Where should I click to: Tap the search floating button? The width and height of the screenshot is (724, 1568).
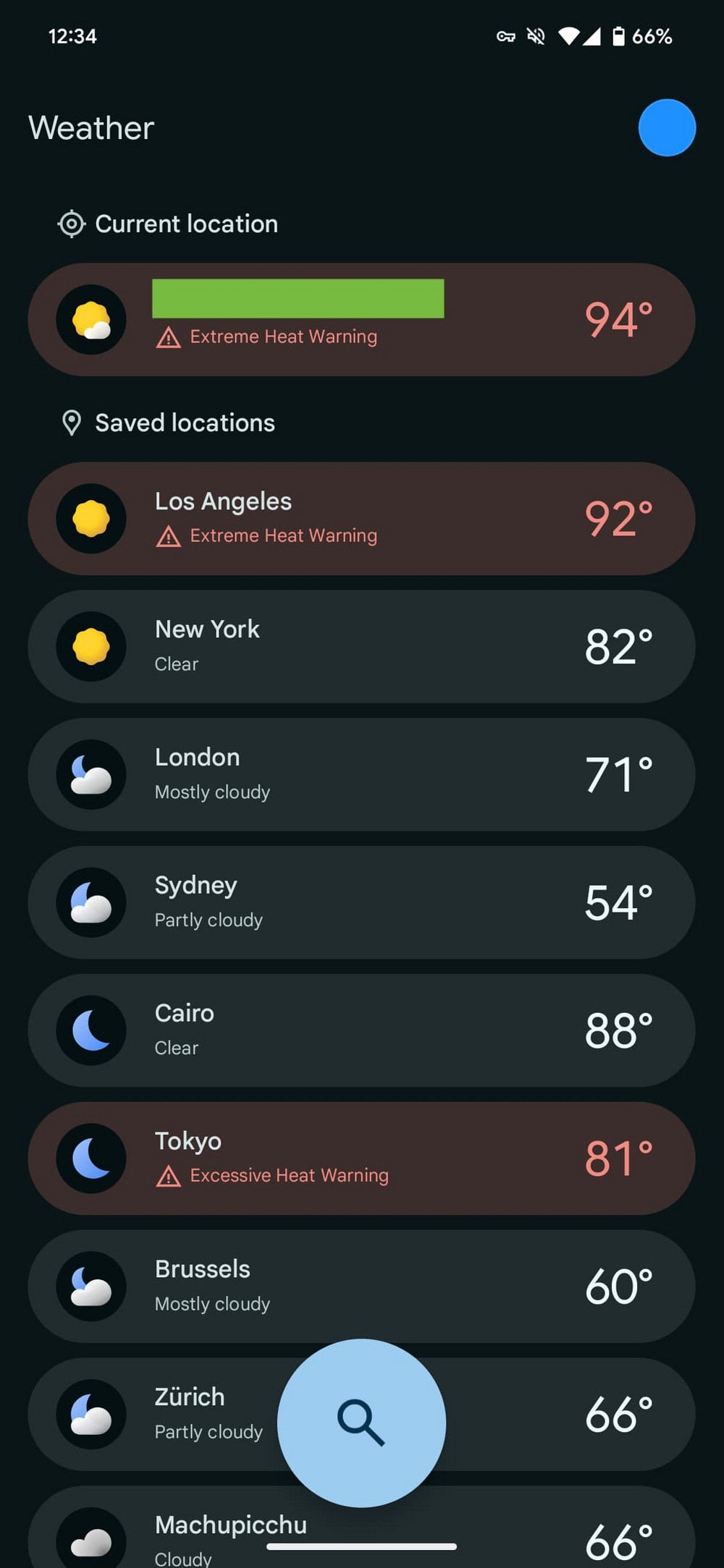[361, 1423]
